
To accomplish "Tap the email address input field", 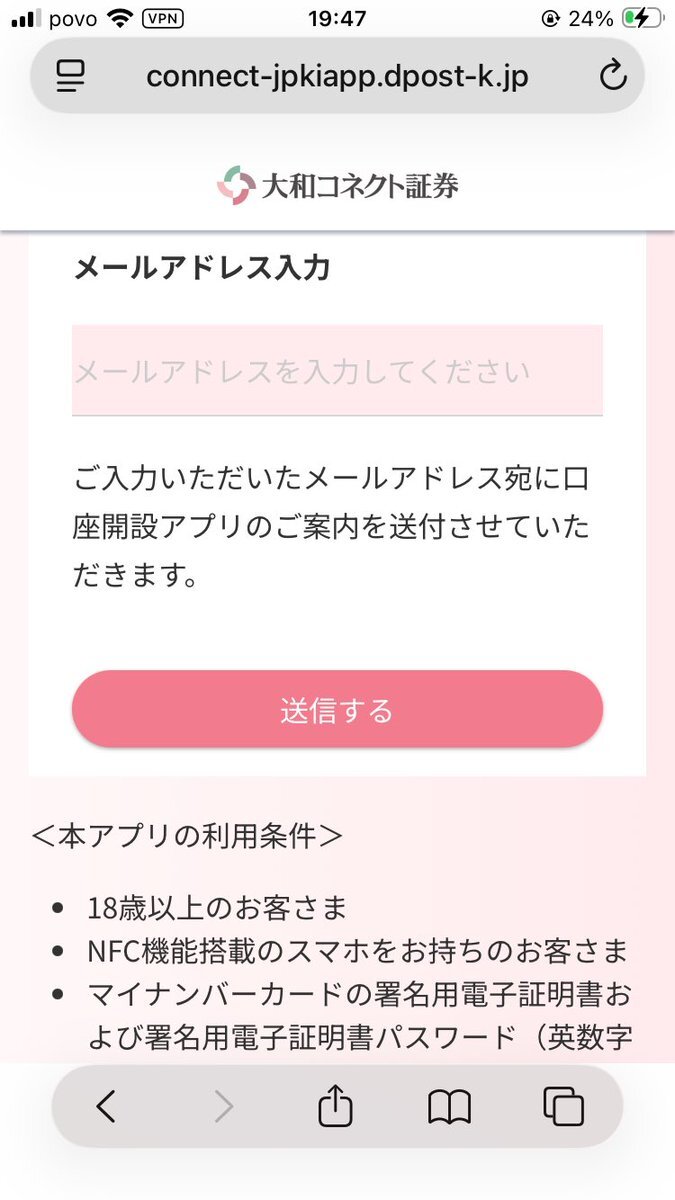I will pos(337,372).
